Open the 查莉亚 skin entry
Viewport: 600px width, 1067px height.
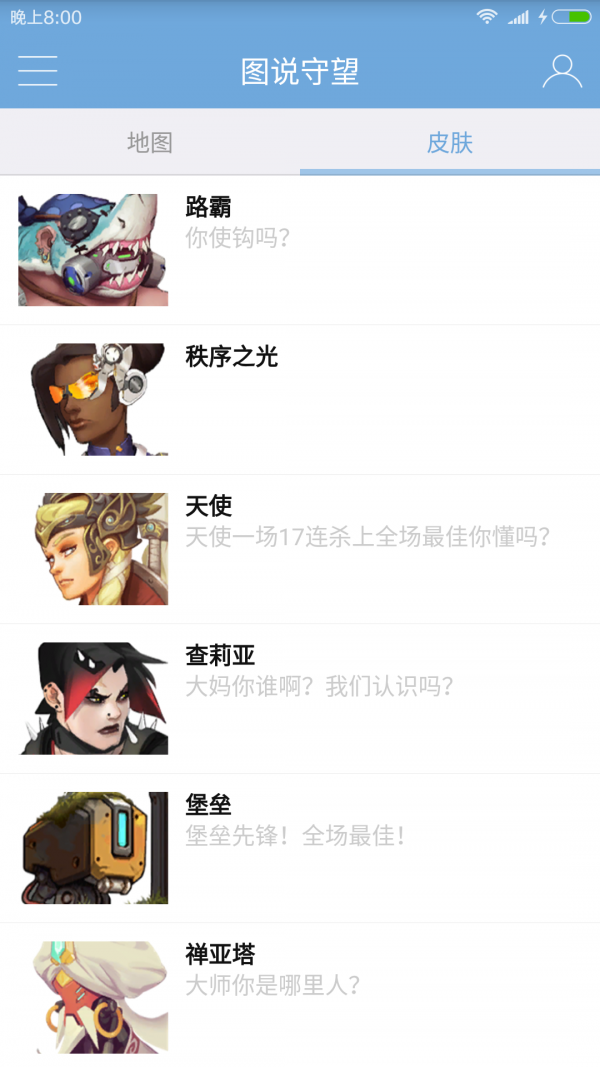point(300,698)
